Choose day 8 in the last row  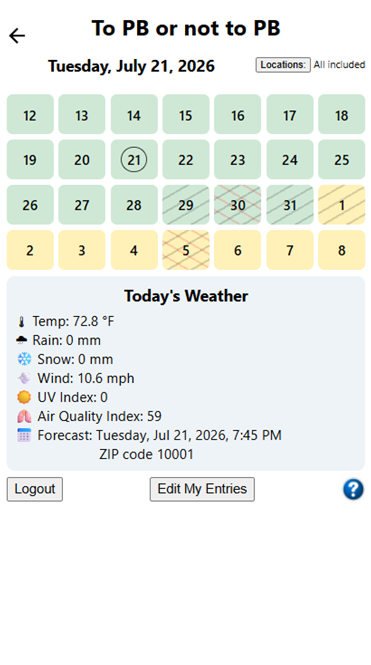pyautogui.click(x=341, y=250)
